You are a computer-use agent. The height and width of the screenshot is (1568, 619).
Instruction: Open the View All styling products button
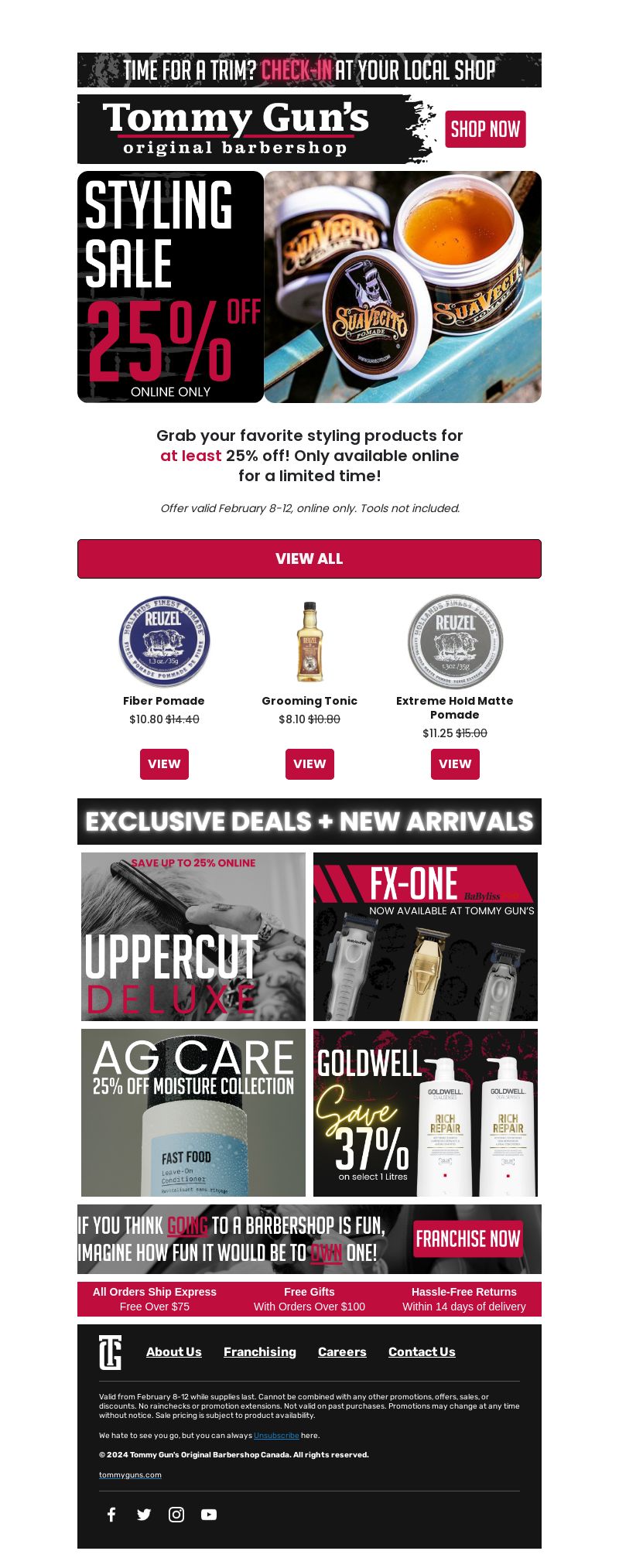point(309,559)
